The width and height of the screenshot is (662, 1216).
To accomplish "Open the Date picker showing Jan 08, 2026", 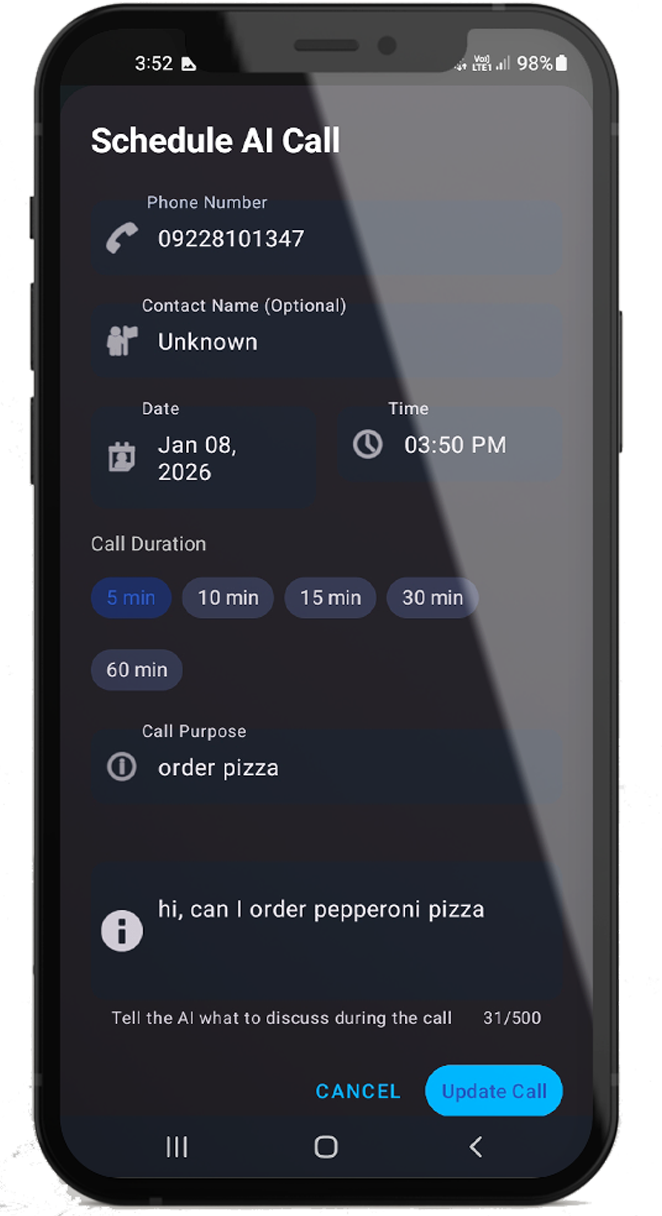I will (204, 458).
